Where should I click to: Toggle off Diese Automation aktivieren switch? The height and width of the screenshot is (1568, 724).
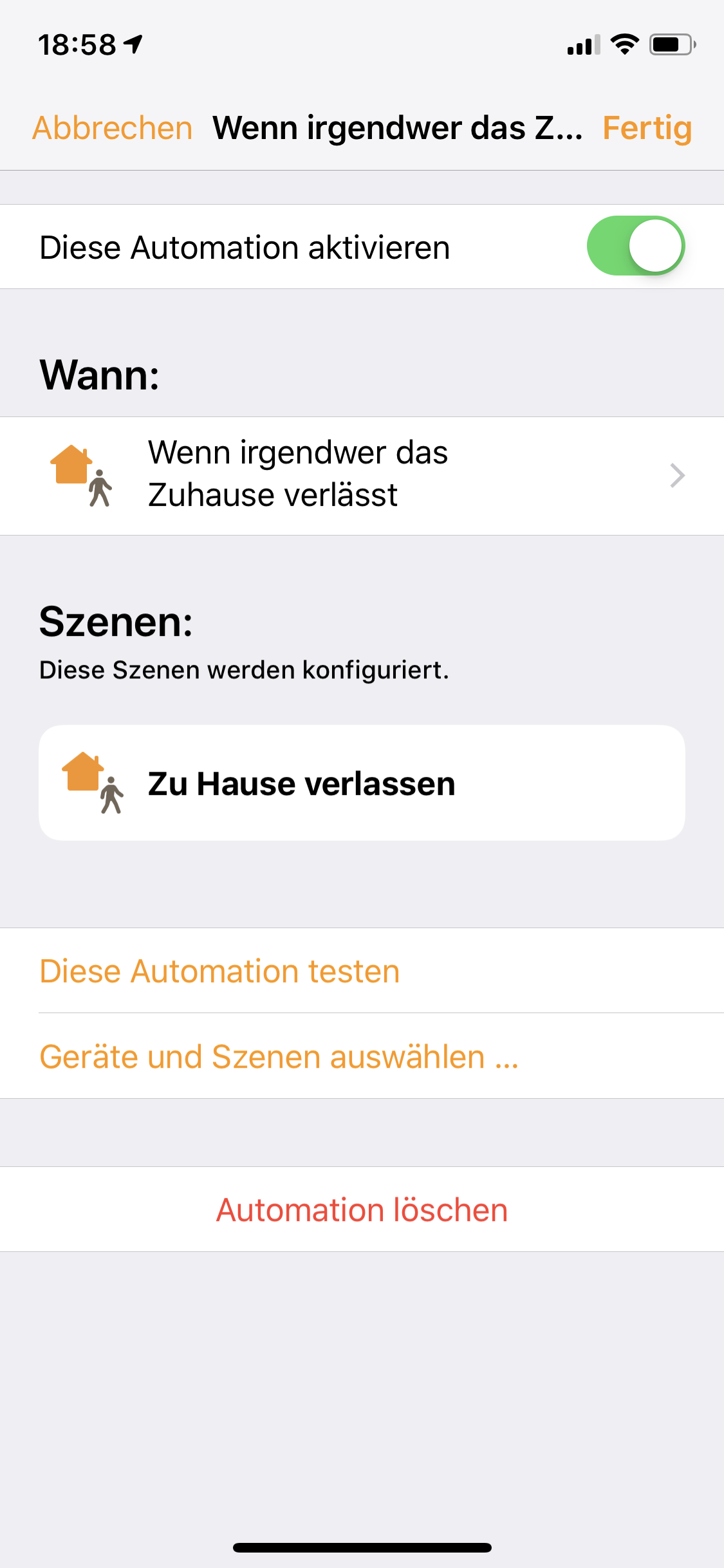coord(635,247)
